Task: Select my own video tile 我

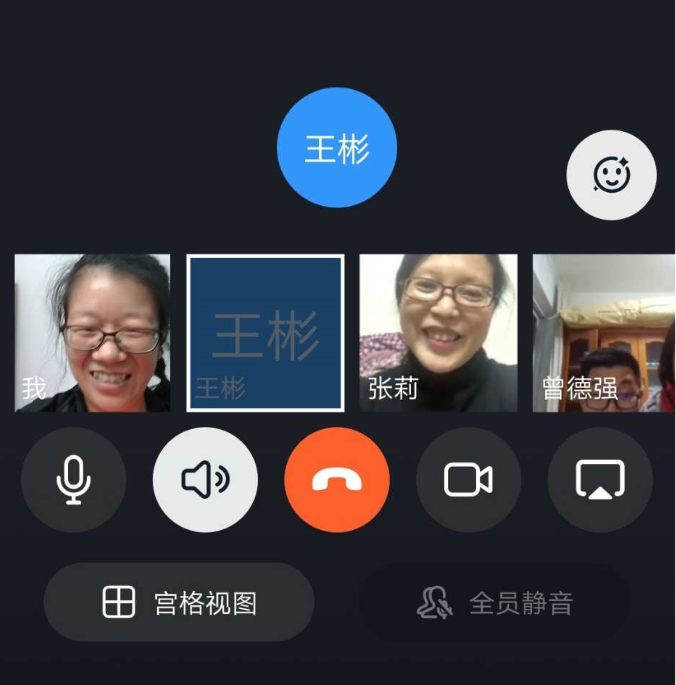Action: [x=92, y=333]
